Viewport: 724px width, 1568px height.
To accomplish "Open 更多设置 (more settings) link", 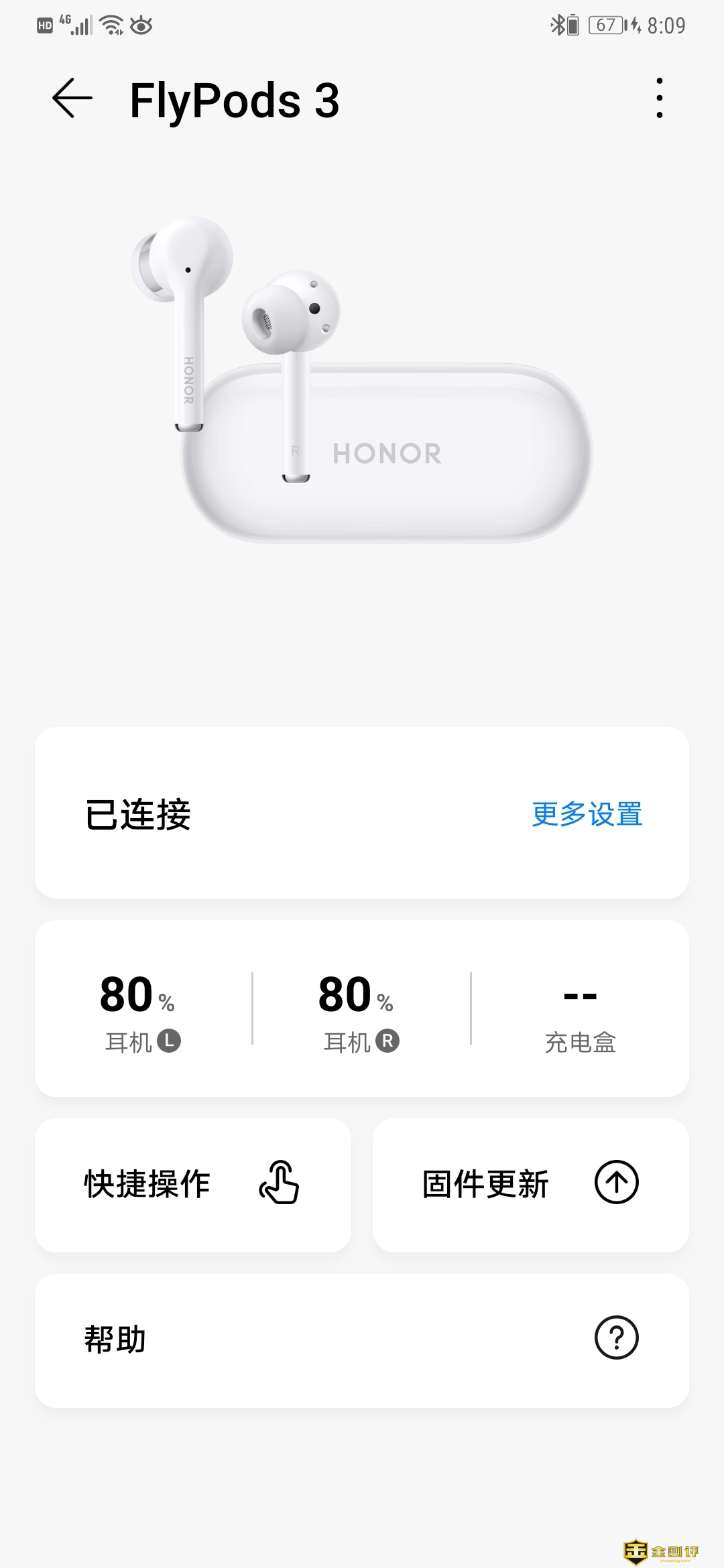I will click(x=587, y=814).
